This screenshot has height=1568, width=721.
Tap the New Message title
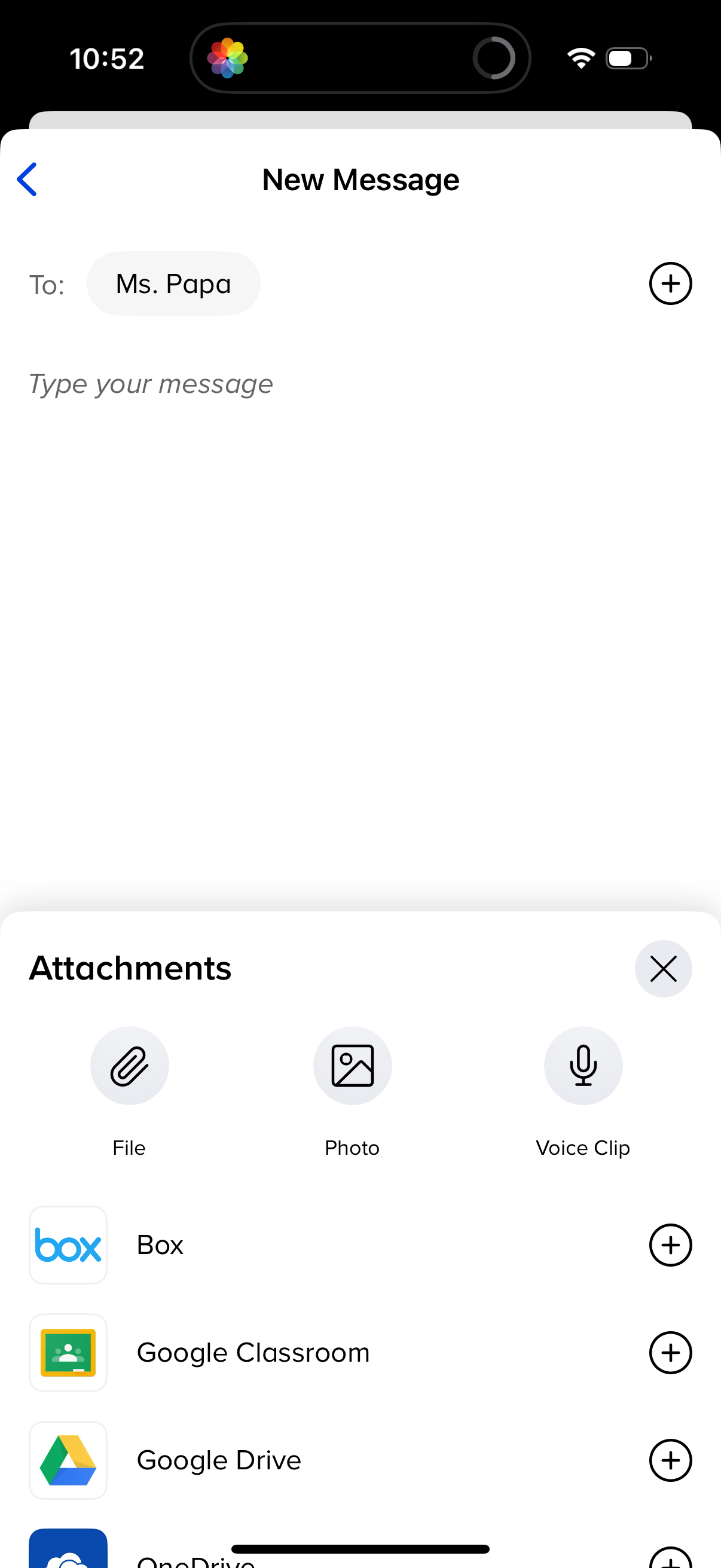pyautogui.click(x=360, y=179)
